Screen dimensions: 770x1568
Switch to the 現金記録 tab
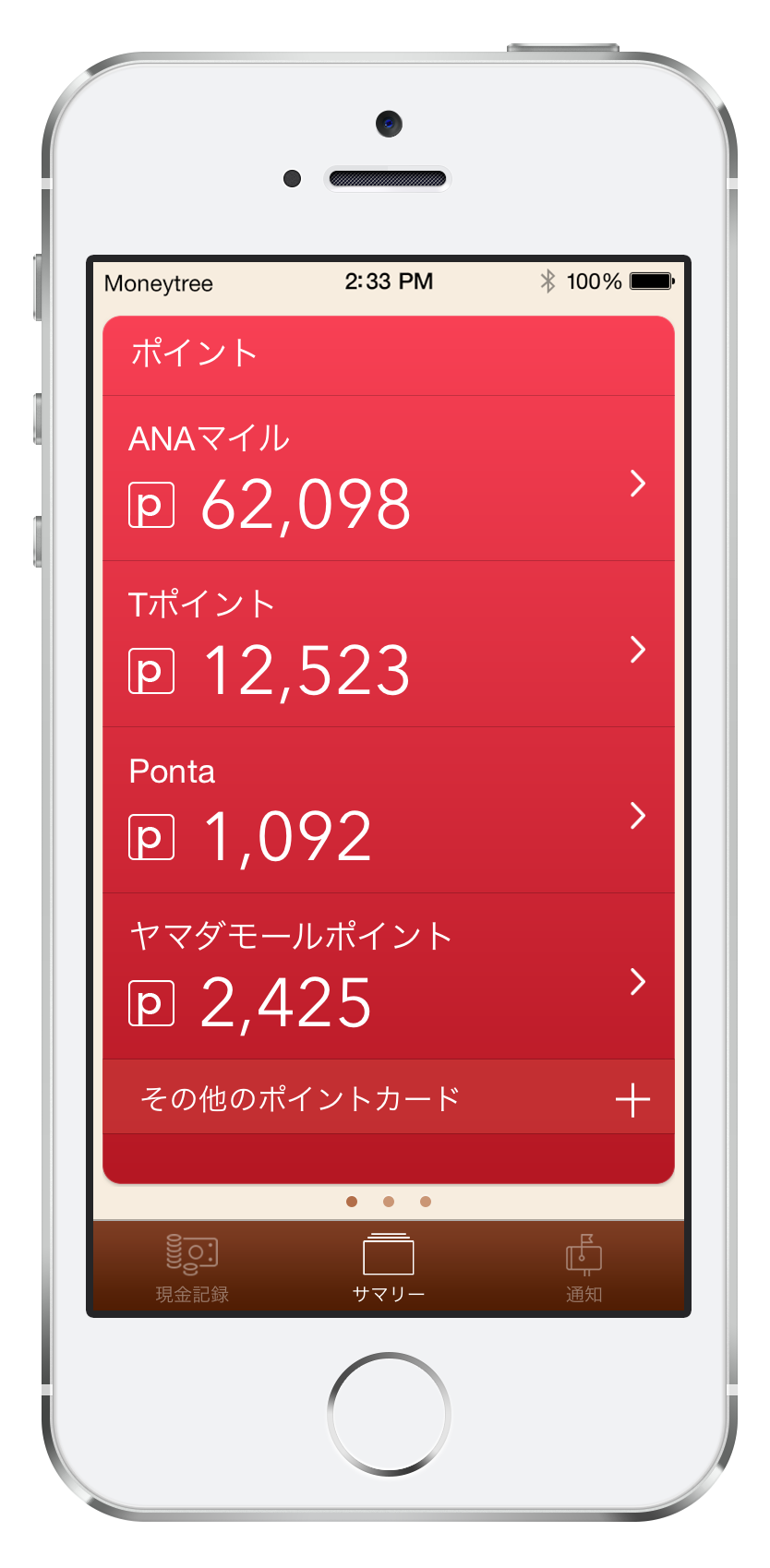click(x=192, y=1268)
